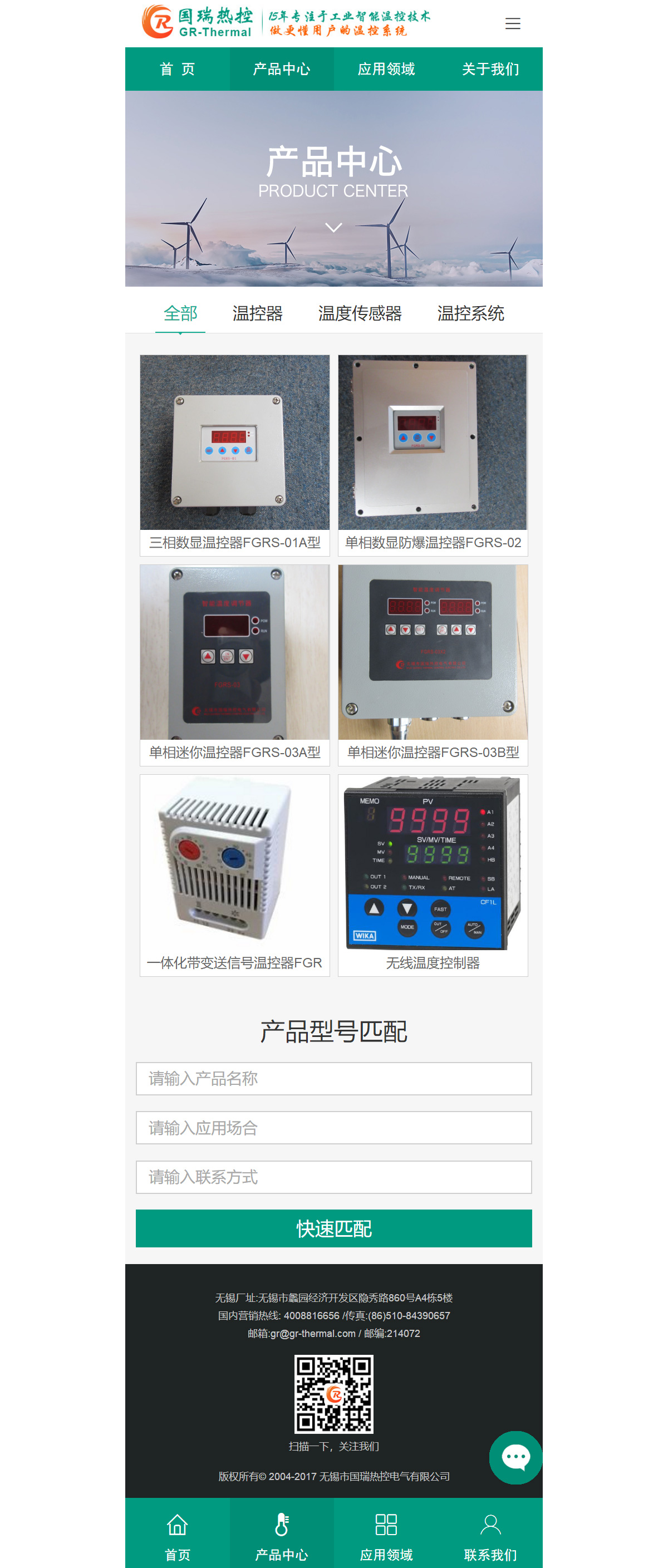Select the 请输入联系方式 field
Screen dimensions: 668x1568
[333, 1177]
